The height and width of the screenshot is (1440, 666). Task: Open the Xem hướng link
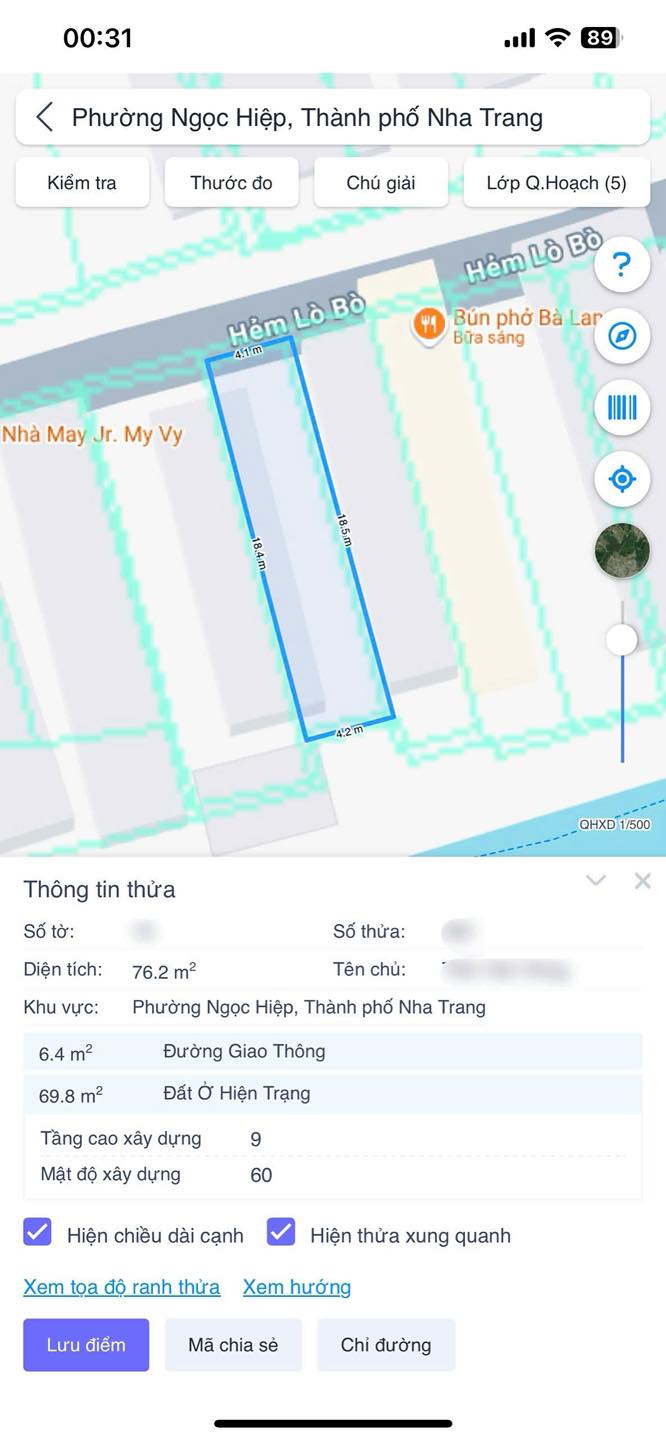297,1287
